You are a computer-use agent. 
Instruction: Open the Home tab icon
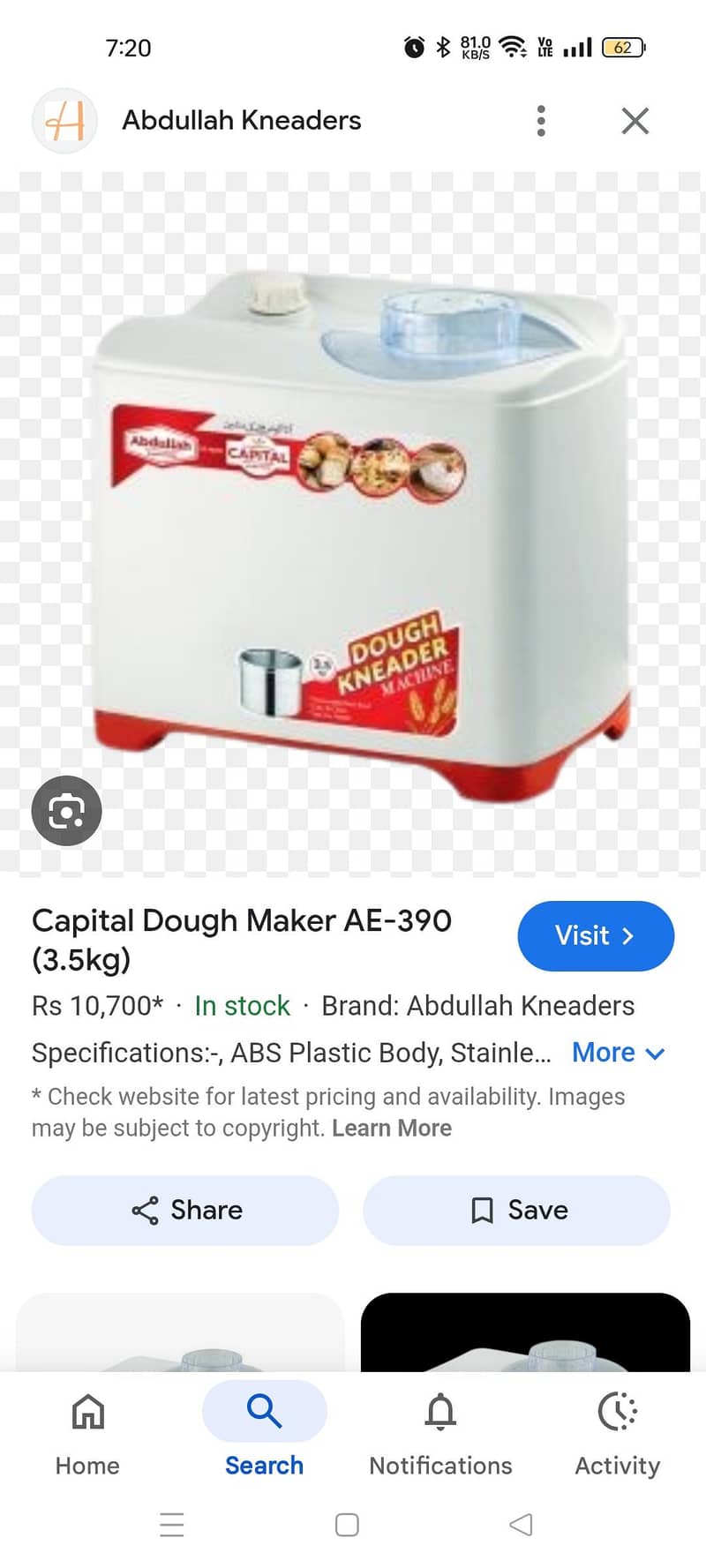tap(86, 1413)
